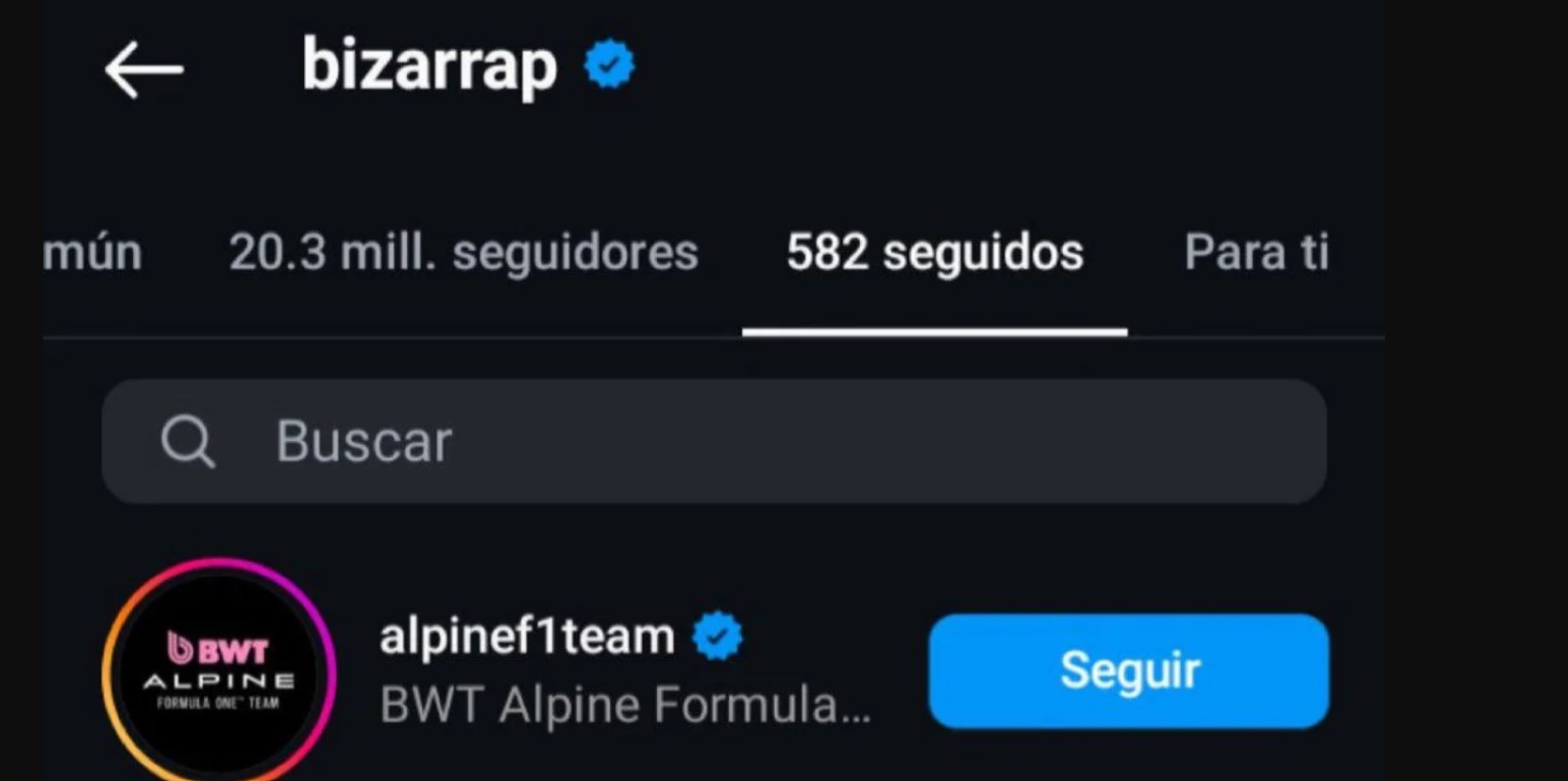
Task: Select the 582 seguidos tab
Action: pyautogui.click(x=935, y=253)
